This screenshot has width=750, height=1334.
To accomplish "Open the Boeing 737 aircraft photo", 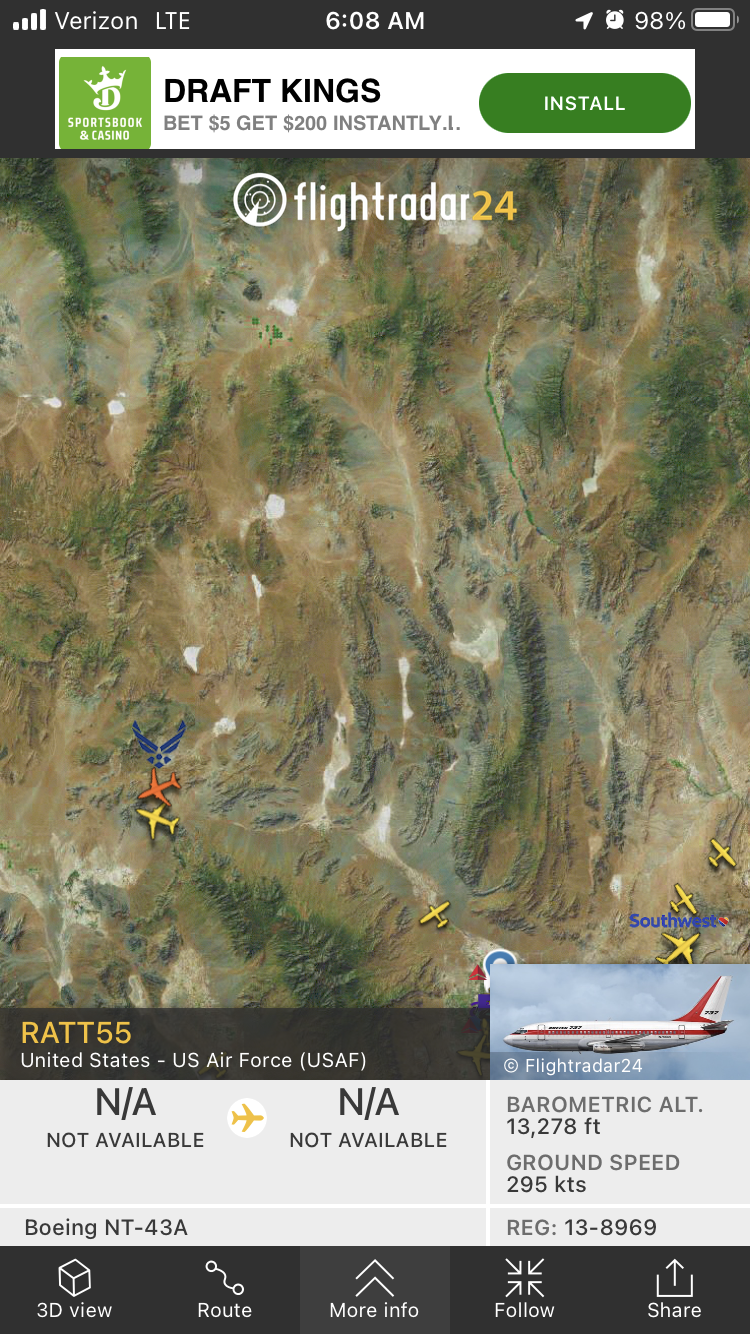I will point(620,1022).
